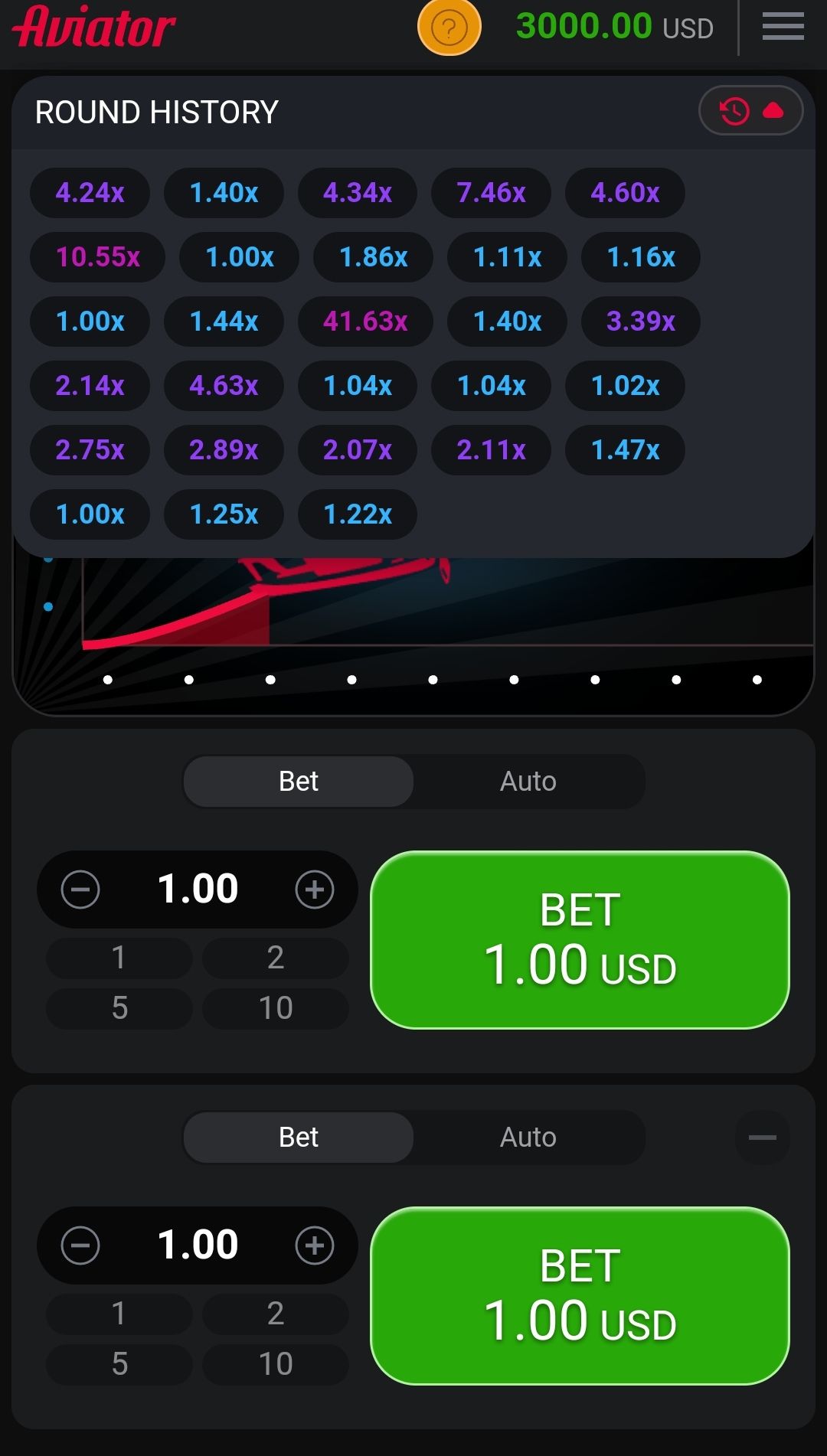Viewport: 827px width, 1456px height.
Task: Increase the second panel bet amount
Action: tap(315, 1245)
